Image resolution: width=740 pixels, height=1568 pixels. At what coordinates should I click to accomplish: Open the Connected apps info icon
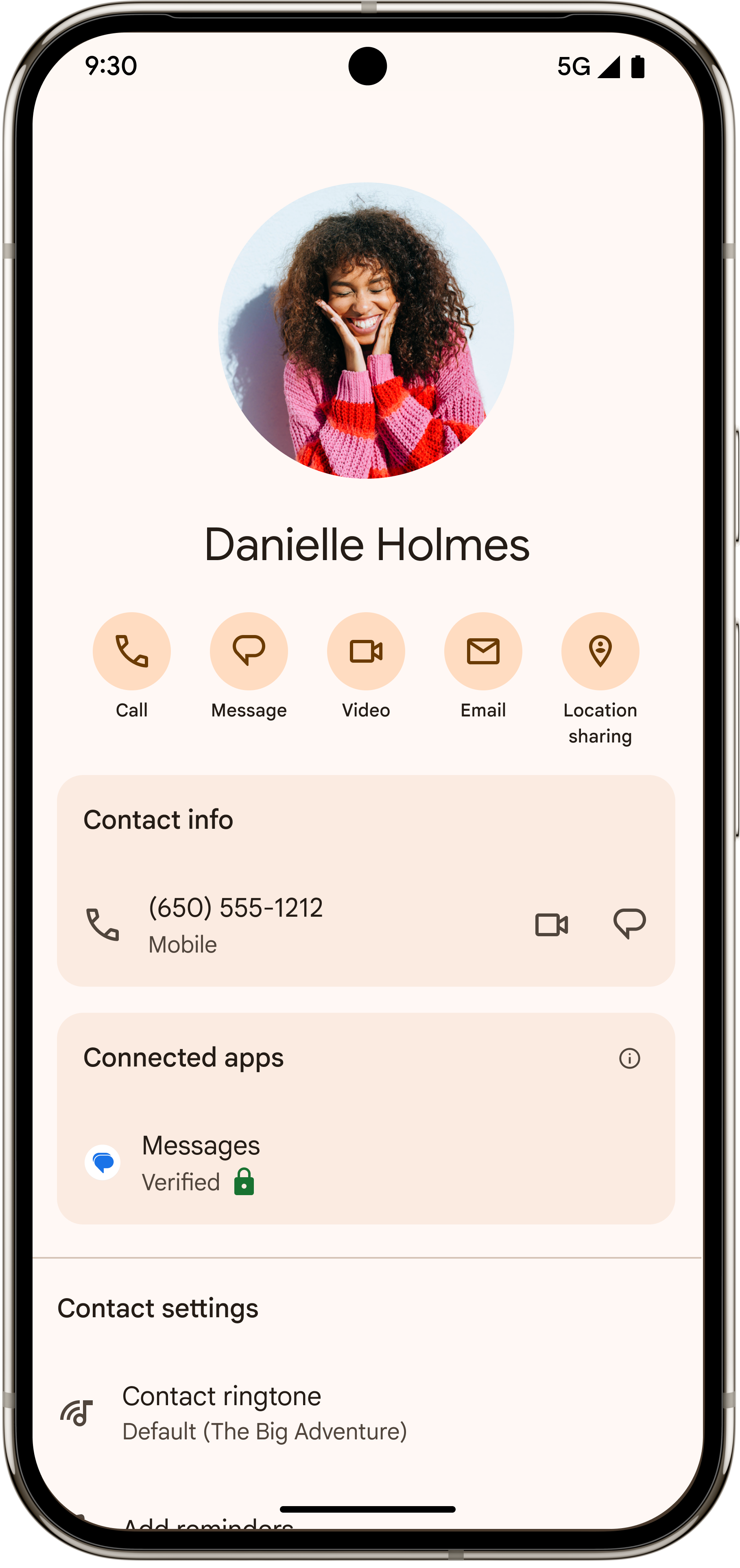[629, 1058]
